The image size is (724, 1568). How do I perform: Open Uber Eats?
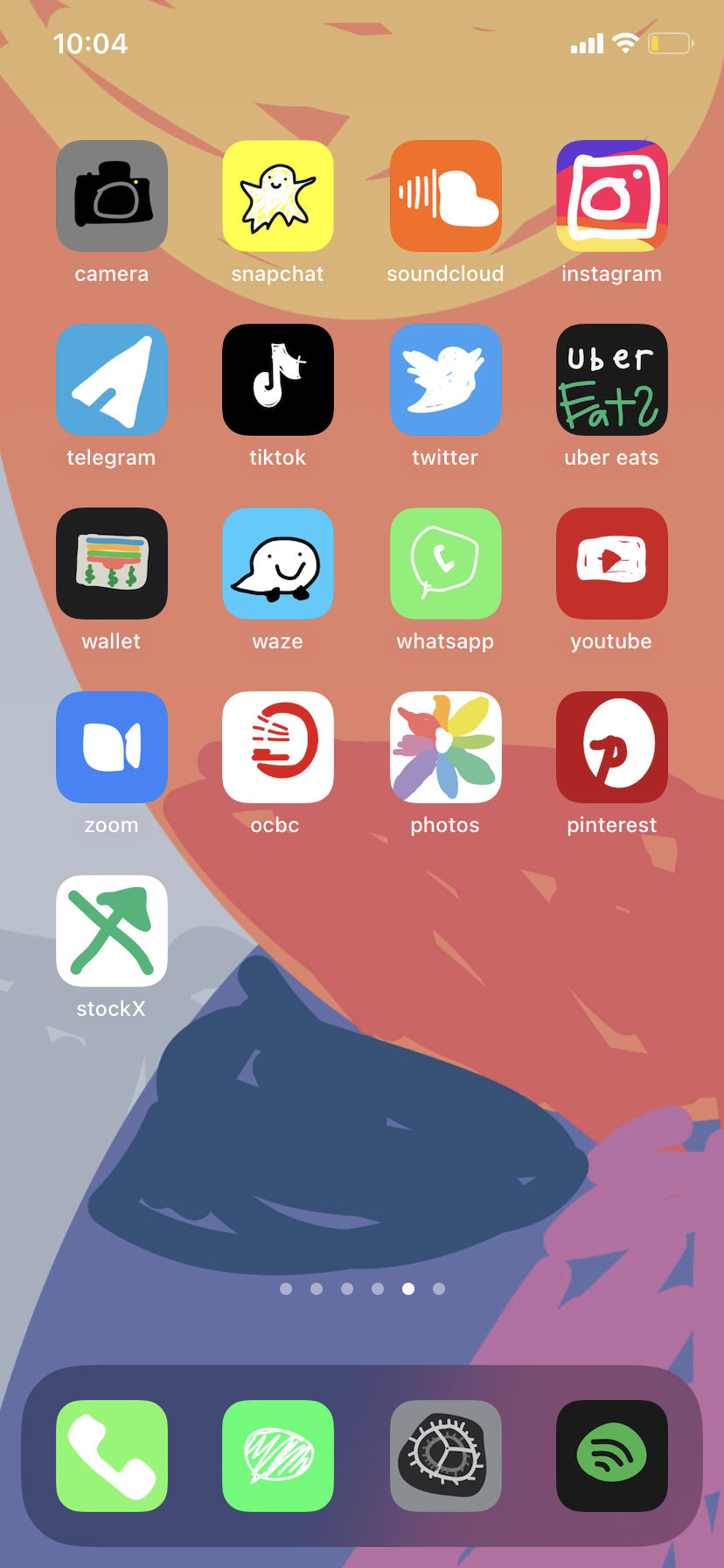612,380
